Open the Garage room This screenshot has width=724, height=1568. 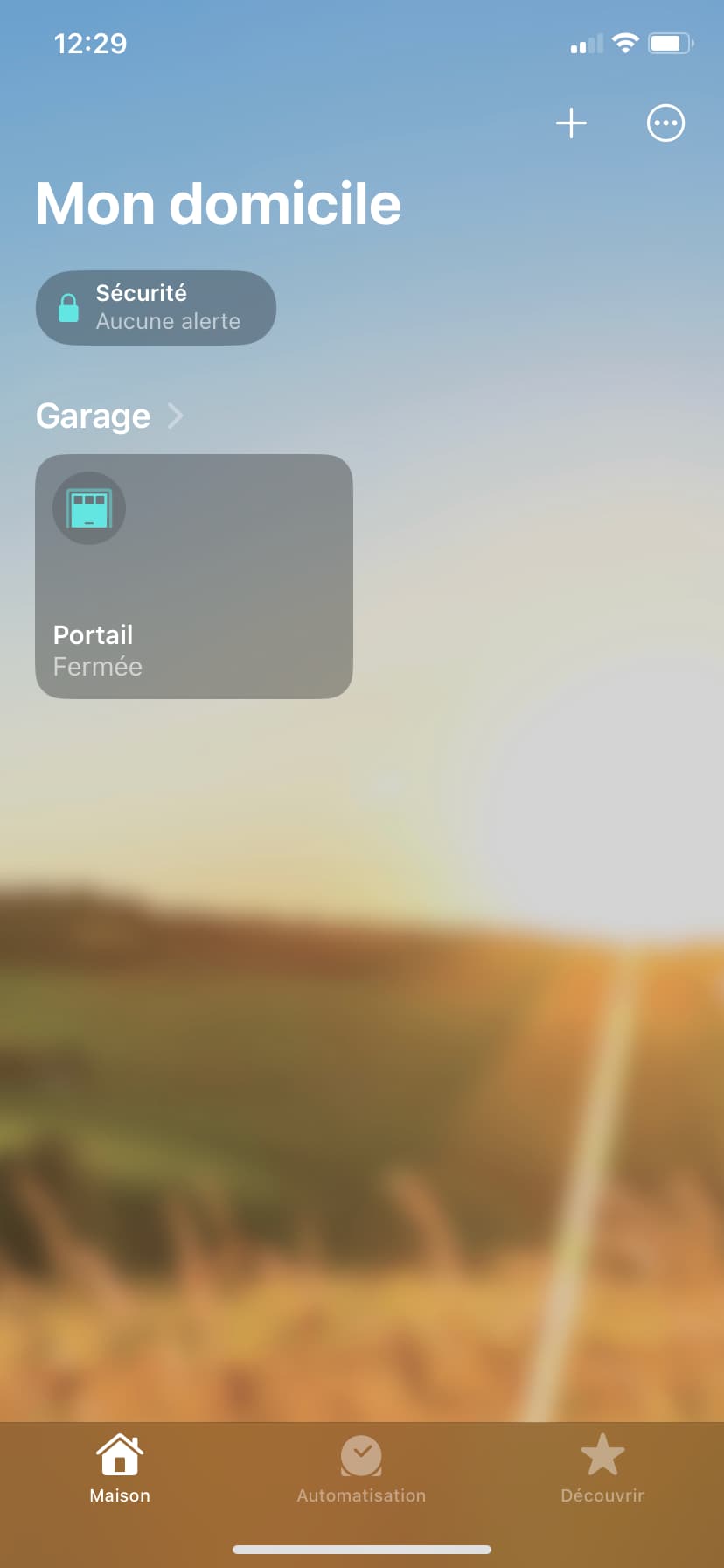click(x=109, y=416)
